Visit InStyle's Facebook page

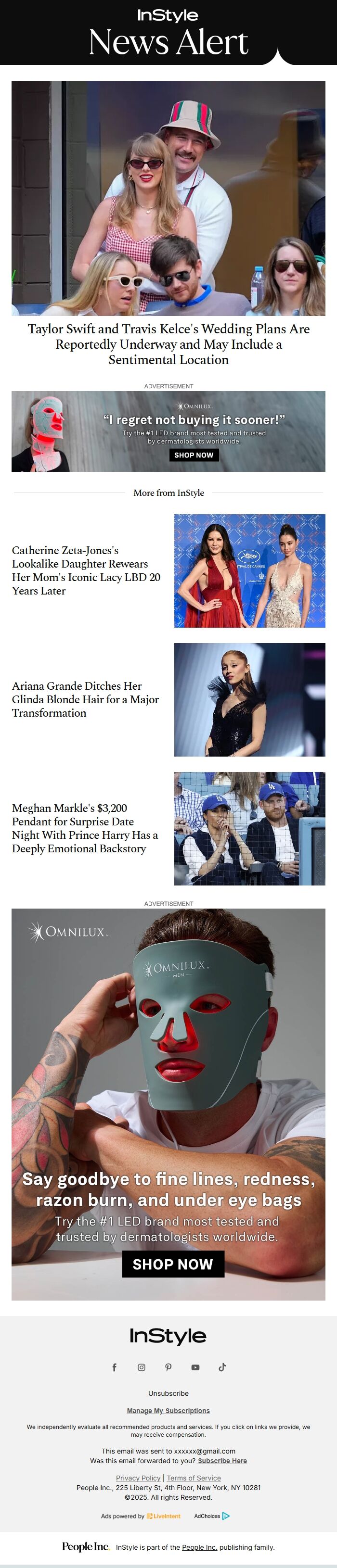point(114,1367)
